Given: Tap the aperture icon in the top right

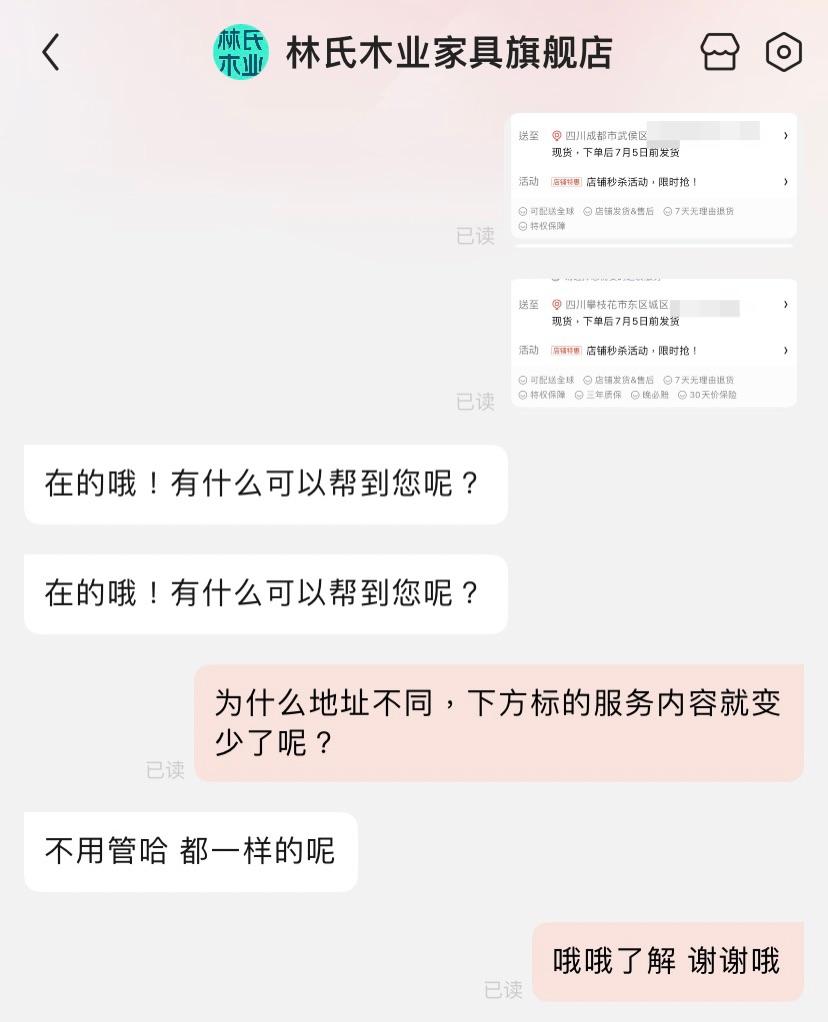Looking at the screenshot, I should (x=784, y=52).
